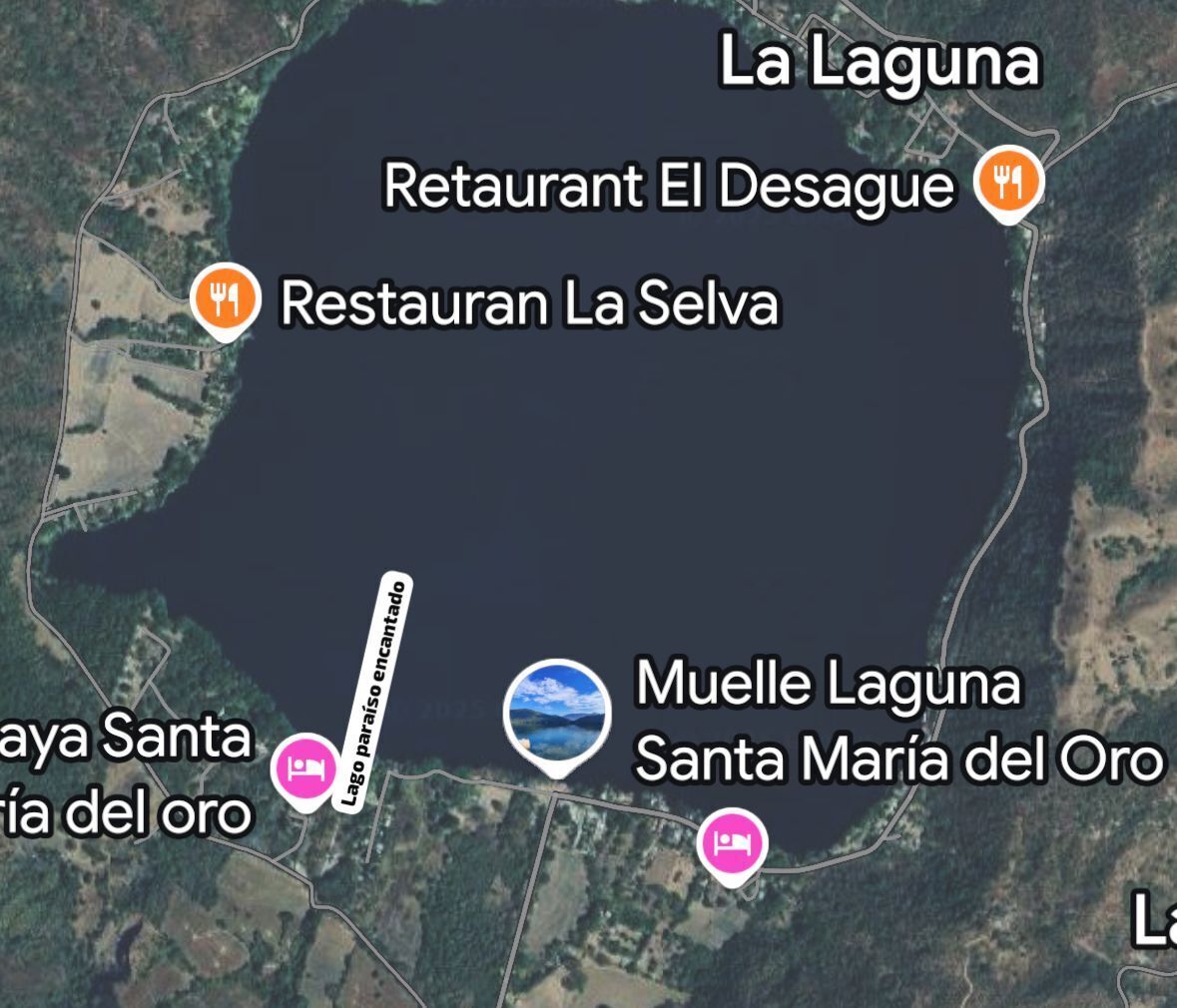Tap the Playa Santa María del oro hotel pin

pos(306,767)
